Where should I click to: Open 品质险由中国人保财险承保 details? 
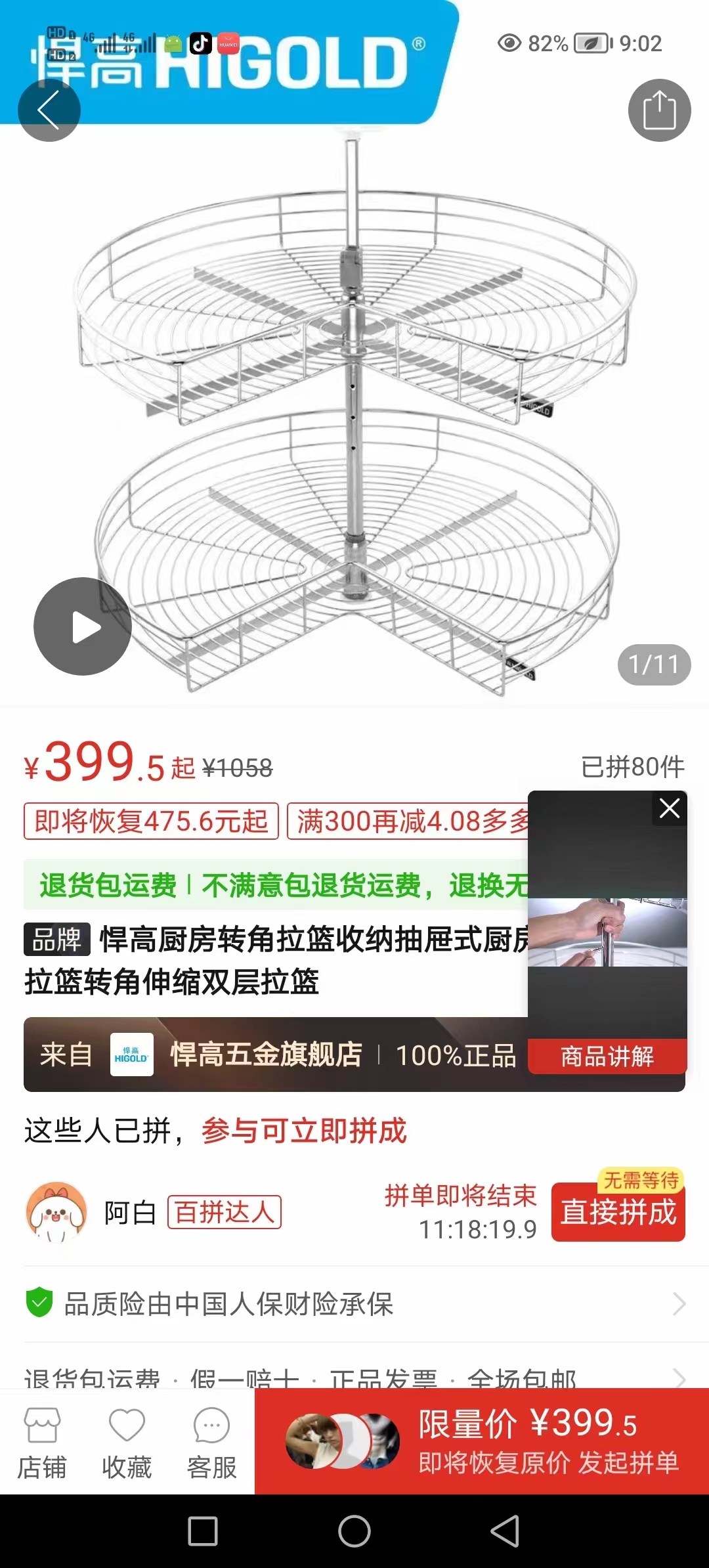354,1304
